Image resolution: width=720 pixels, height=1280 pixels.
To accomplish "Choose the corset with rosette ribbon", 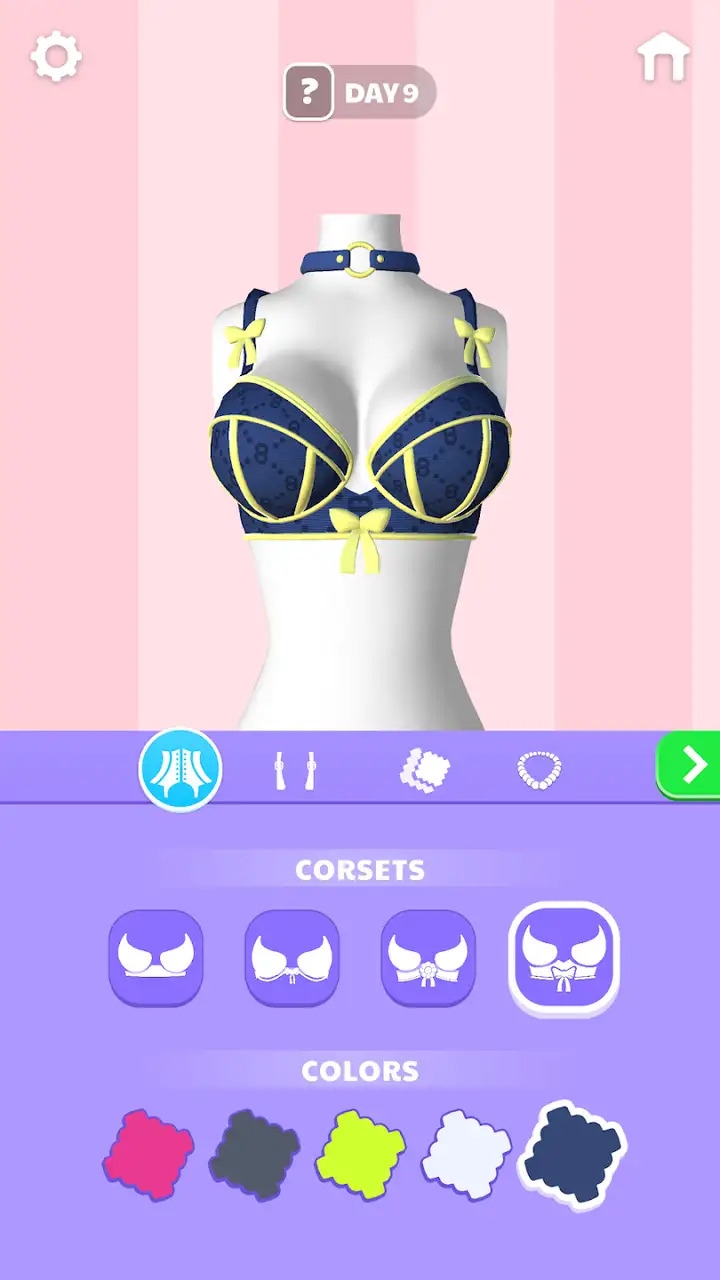I will (x=428, y=957).
